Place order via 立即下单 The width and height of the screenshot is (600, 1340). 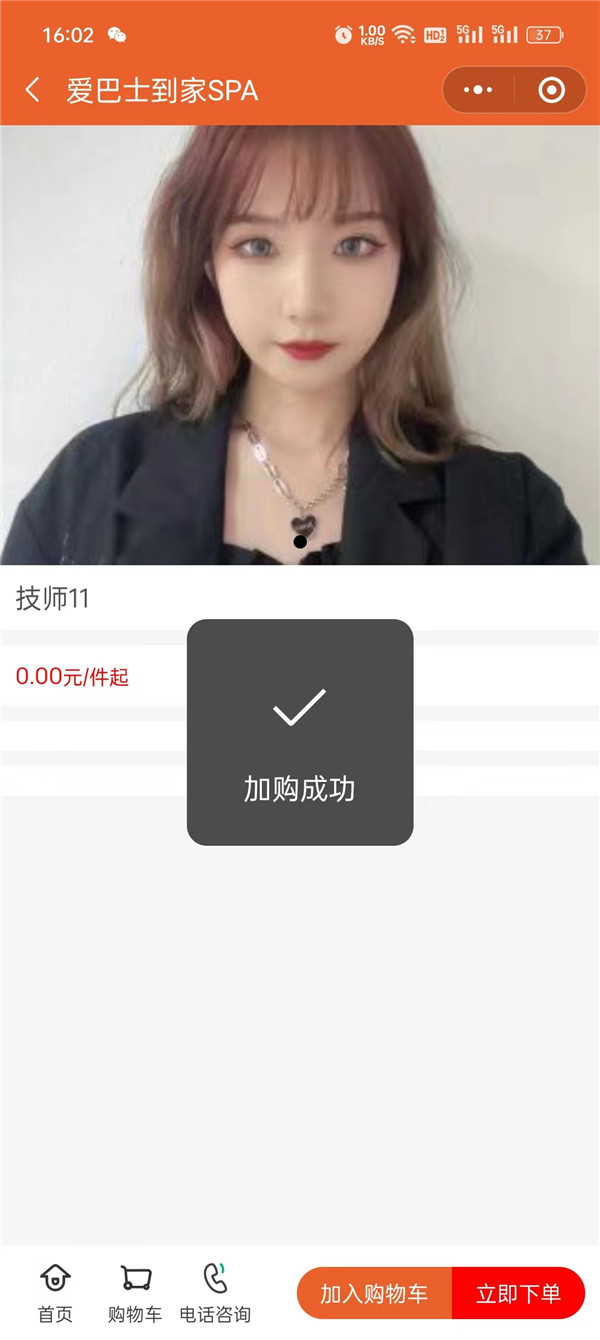[518, 1293]
